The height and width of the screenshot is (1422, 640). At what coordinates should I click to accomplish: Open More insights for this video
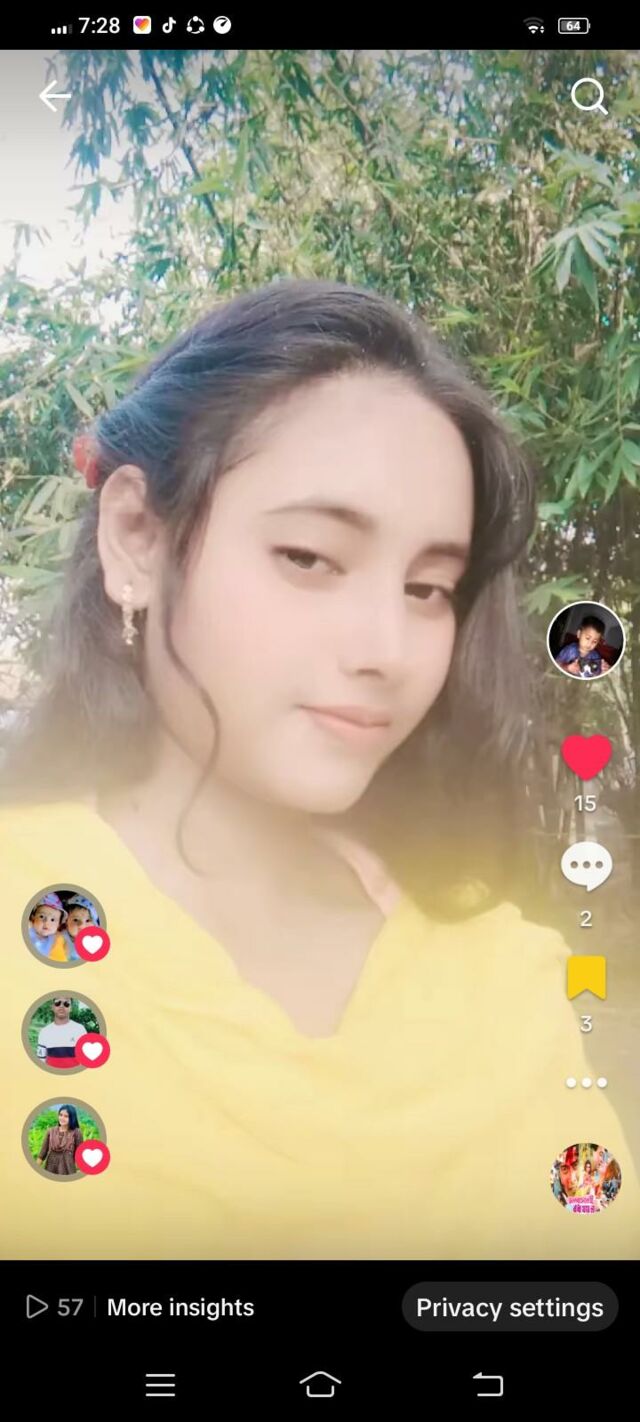(x=180, y=1307)
